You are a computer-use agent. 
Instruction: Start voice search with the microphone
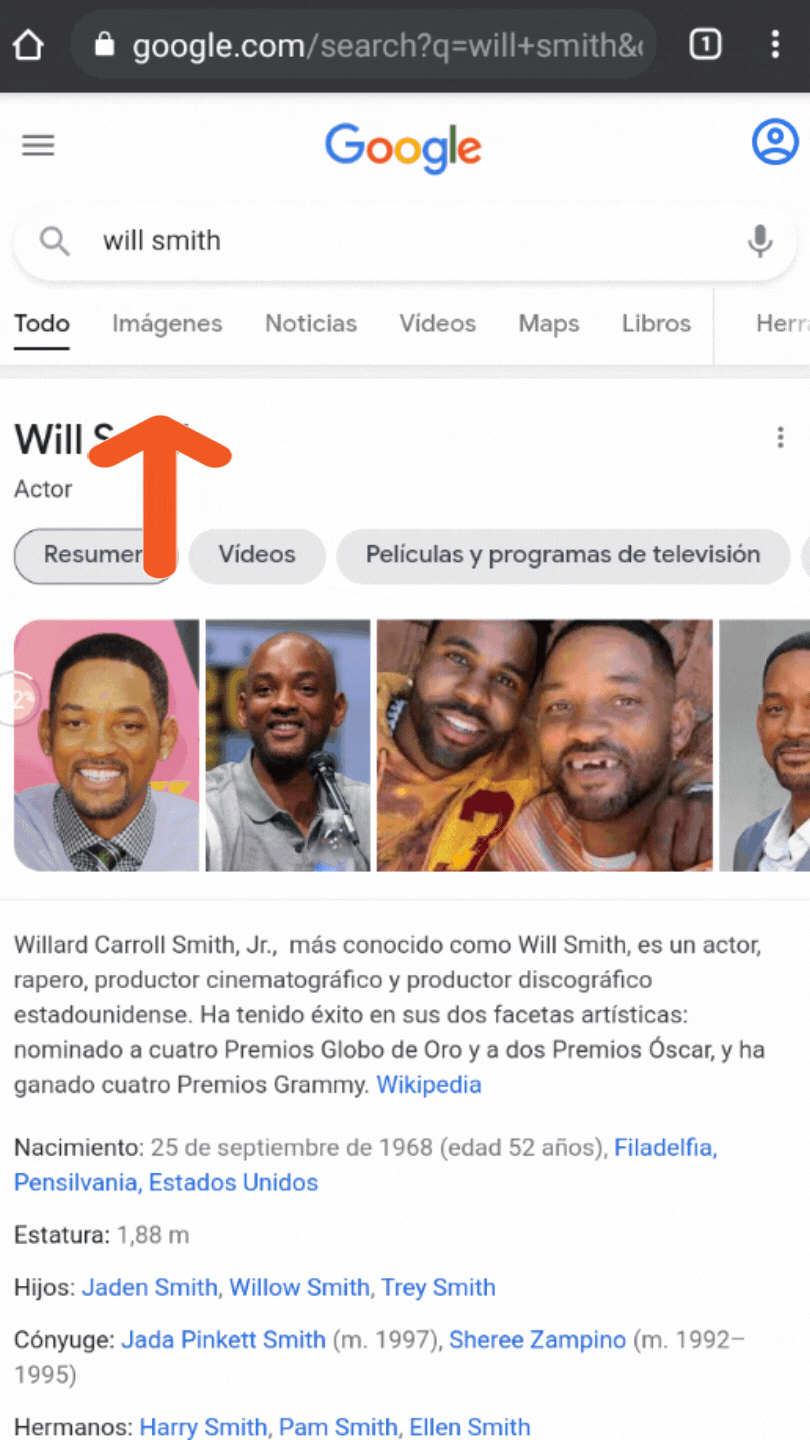coord(760,241)
